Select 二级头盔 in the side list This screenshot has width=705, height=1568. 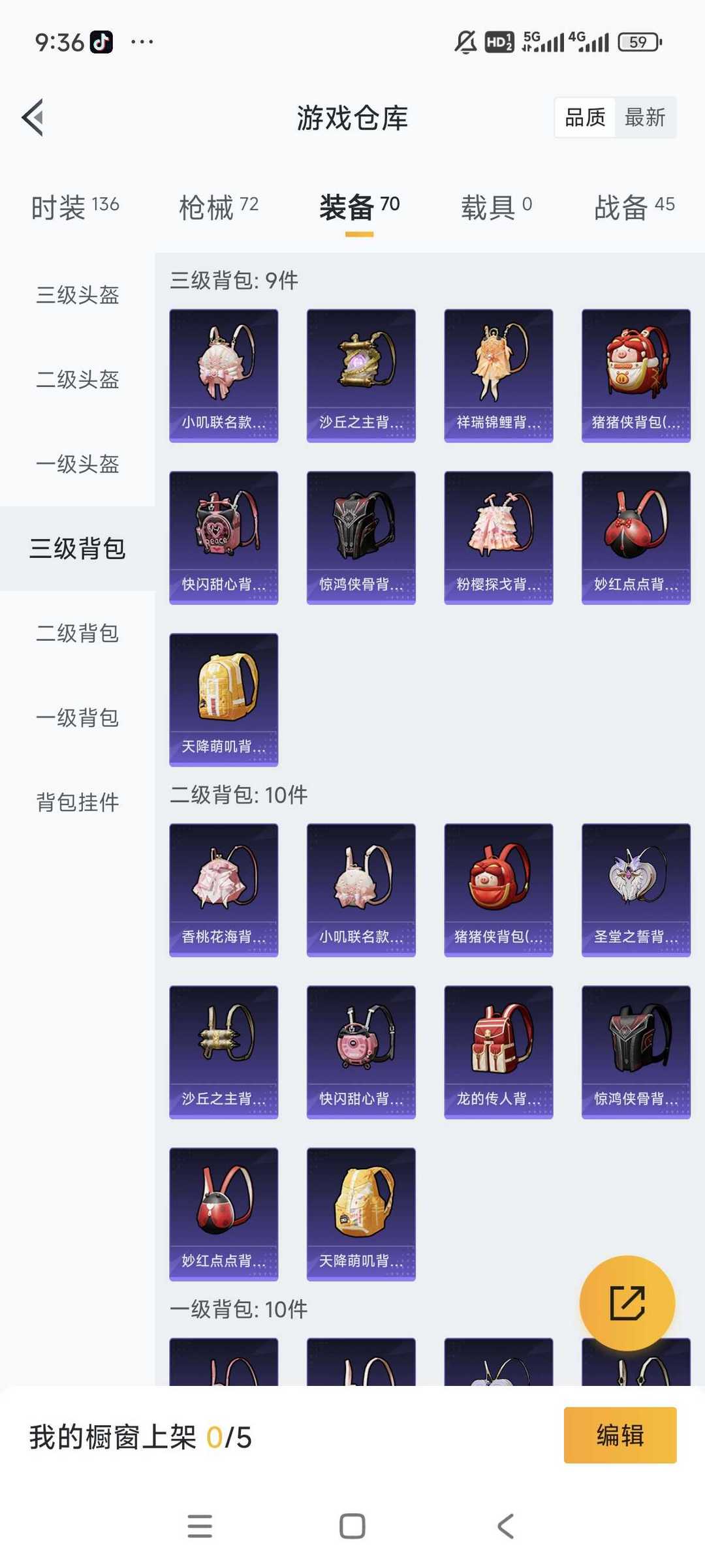[x=77, y=379]
